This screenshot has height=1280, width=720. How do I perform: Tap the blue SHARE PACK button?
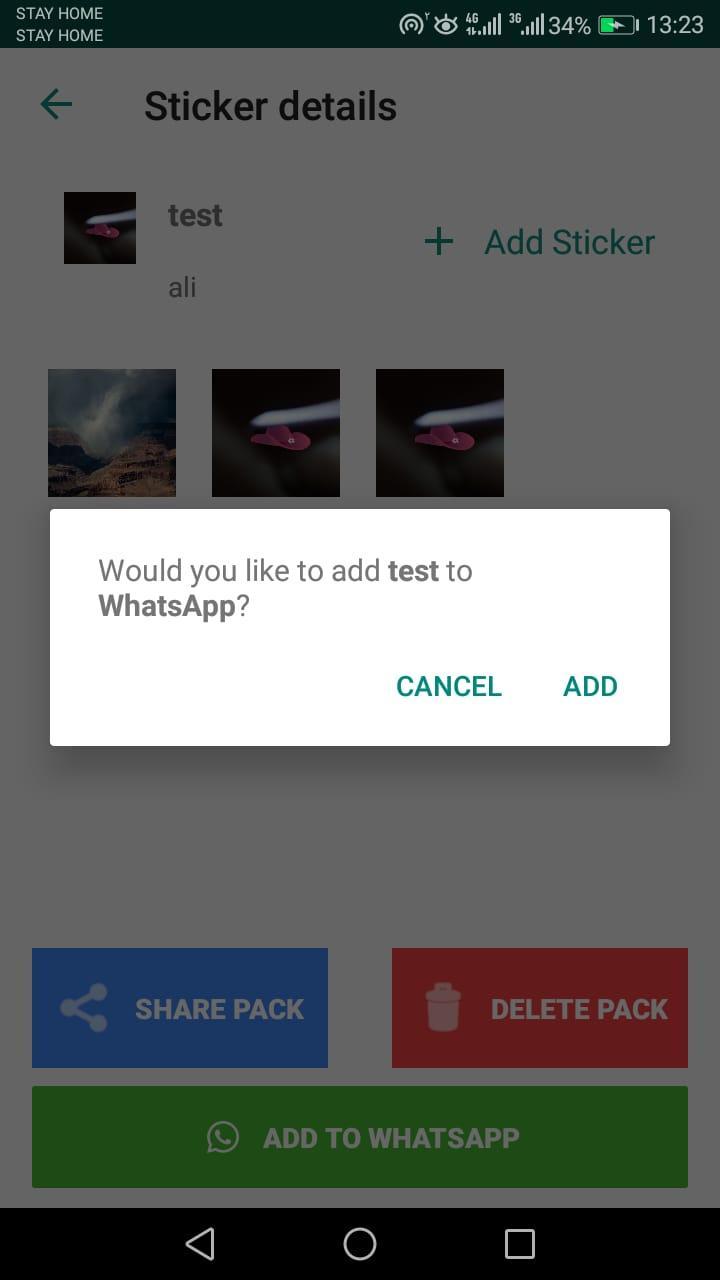(180, 1008)
